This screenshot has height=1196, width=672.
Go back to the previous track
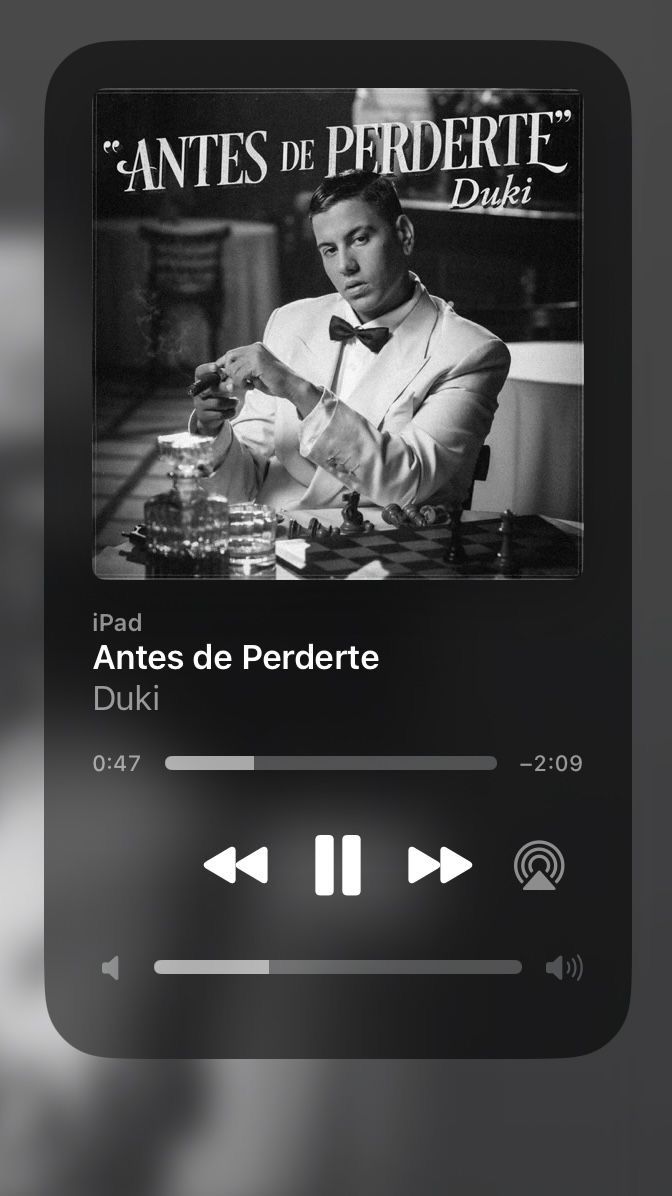click(x=236, y=865)
